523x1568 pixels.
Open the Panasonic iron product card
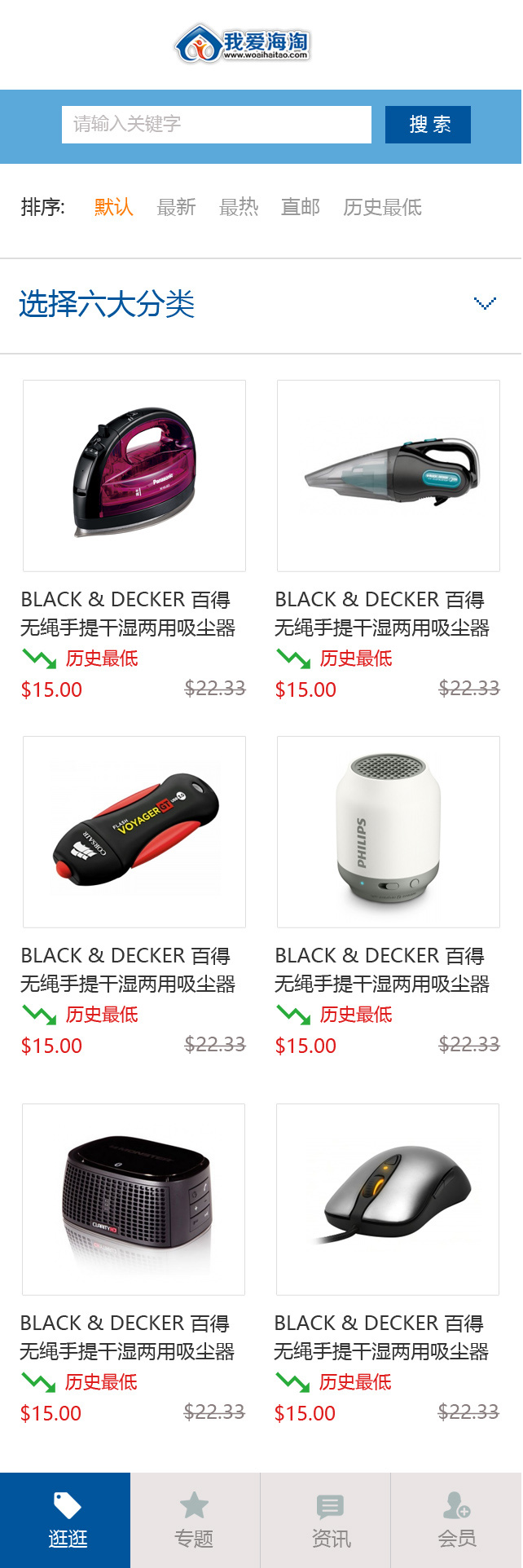point(134,476)
